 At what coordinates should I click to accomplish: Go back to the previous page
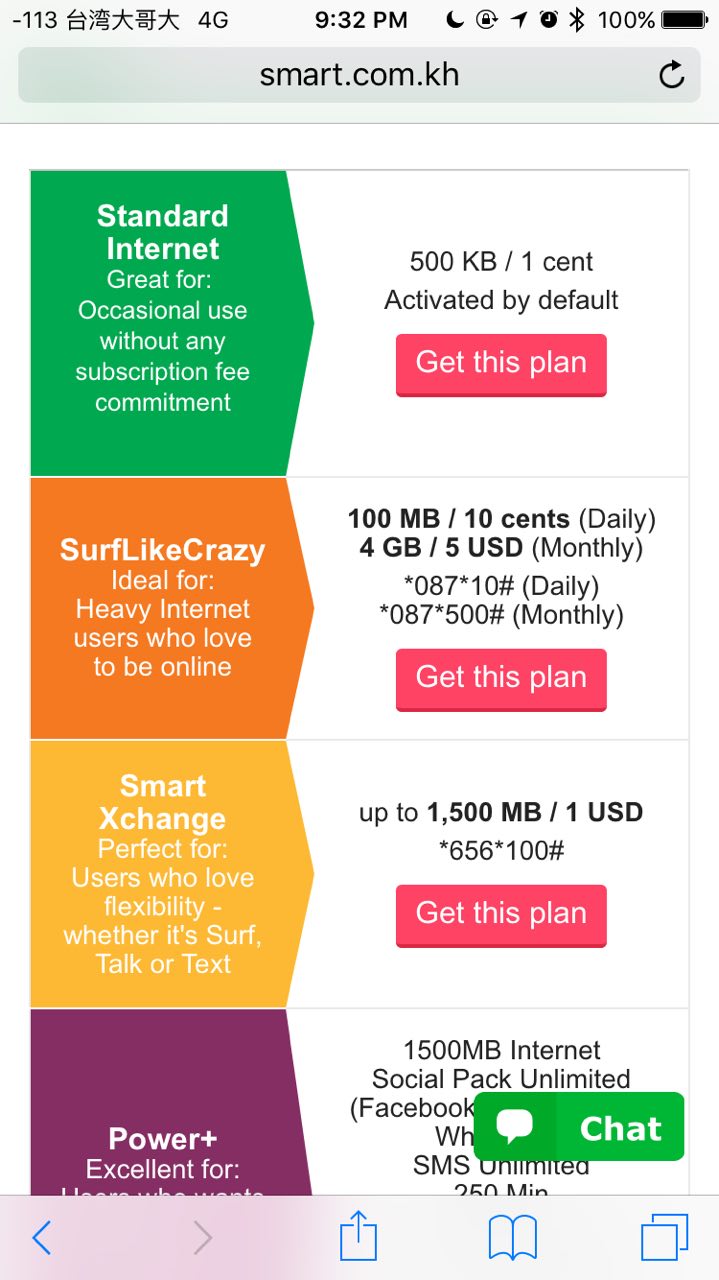tap(42, 1238)
